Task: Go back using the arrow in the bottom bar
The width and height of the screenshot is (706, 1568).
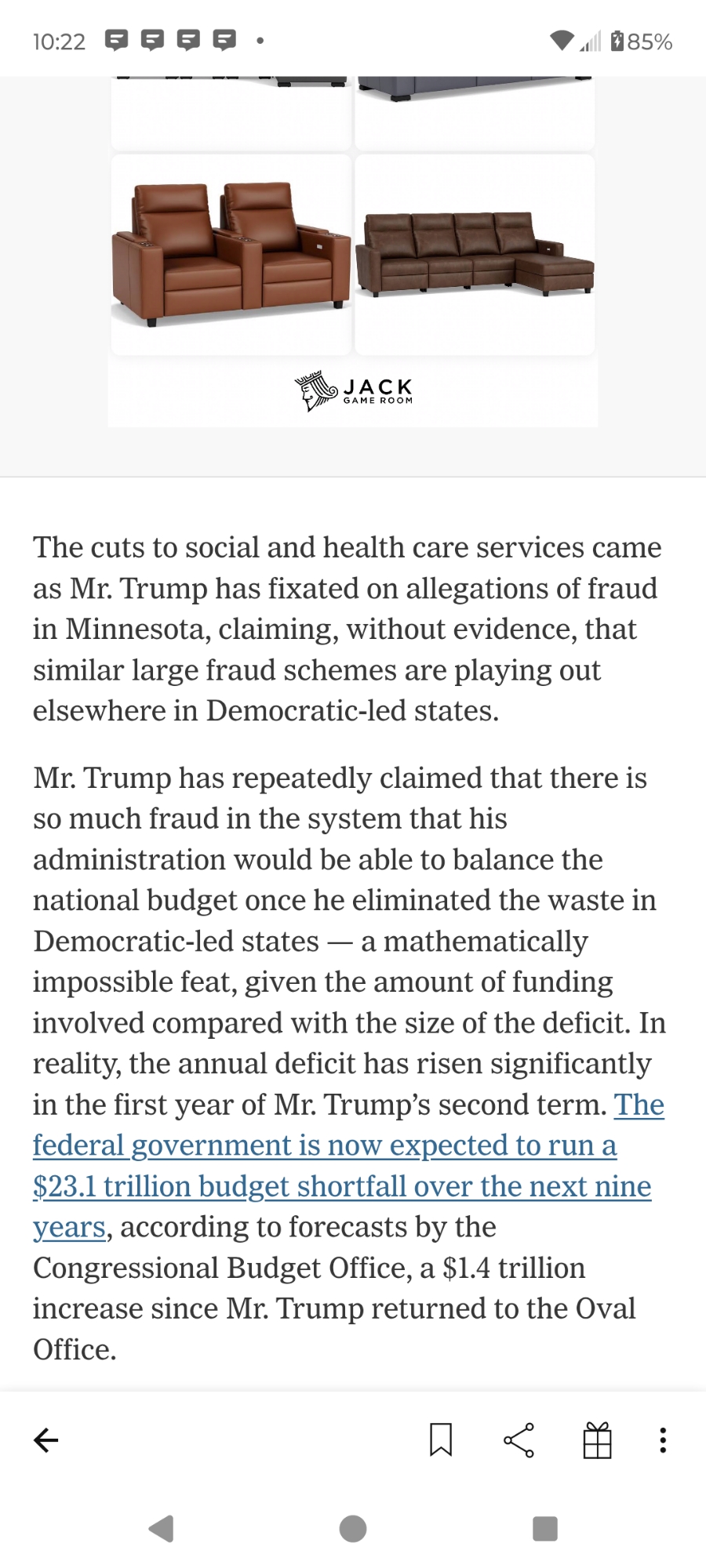Action: pos(46,1440)
